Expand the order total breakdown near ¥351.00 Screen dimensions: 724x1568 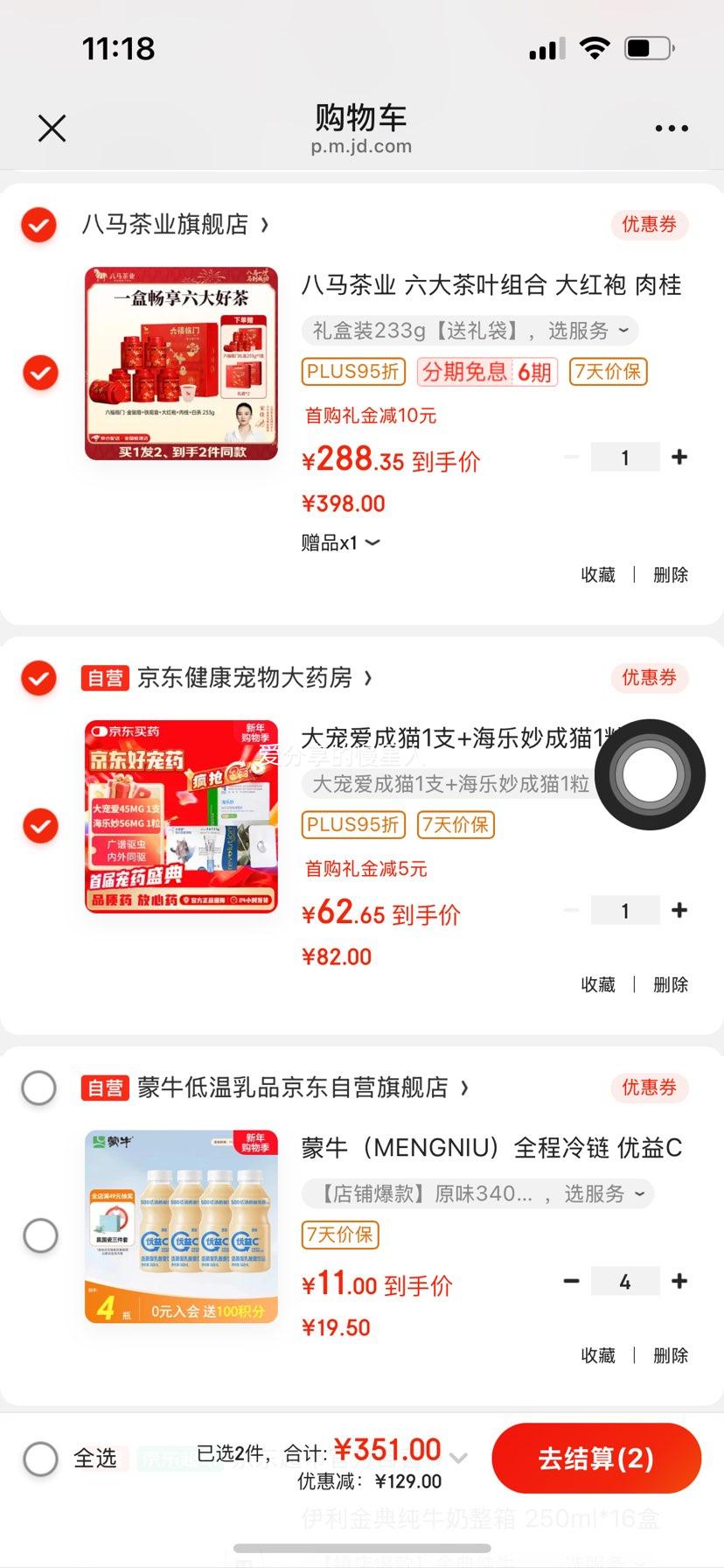tap(458, 1455)
